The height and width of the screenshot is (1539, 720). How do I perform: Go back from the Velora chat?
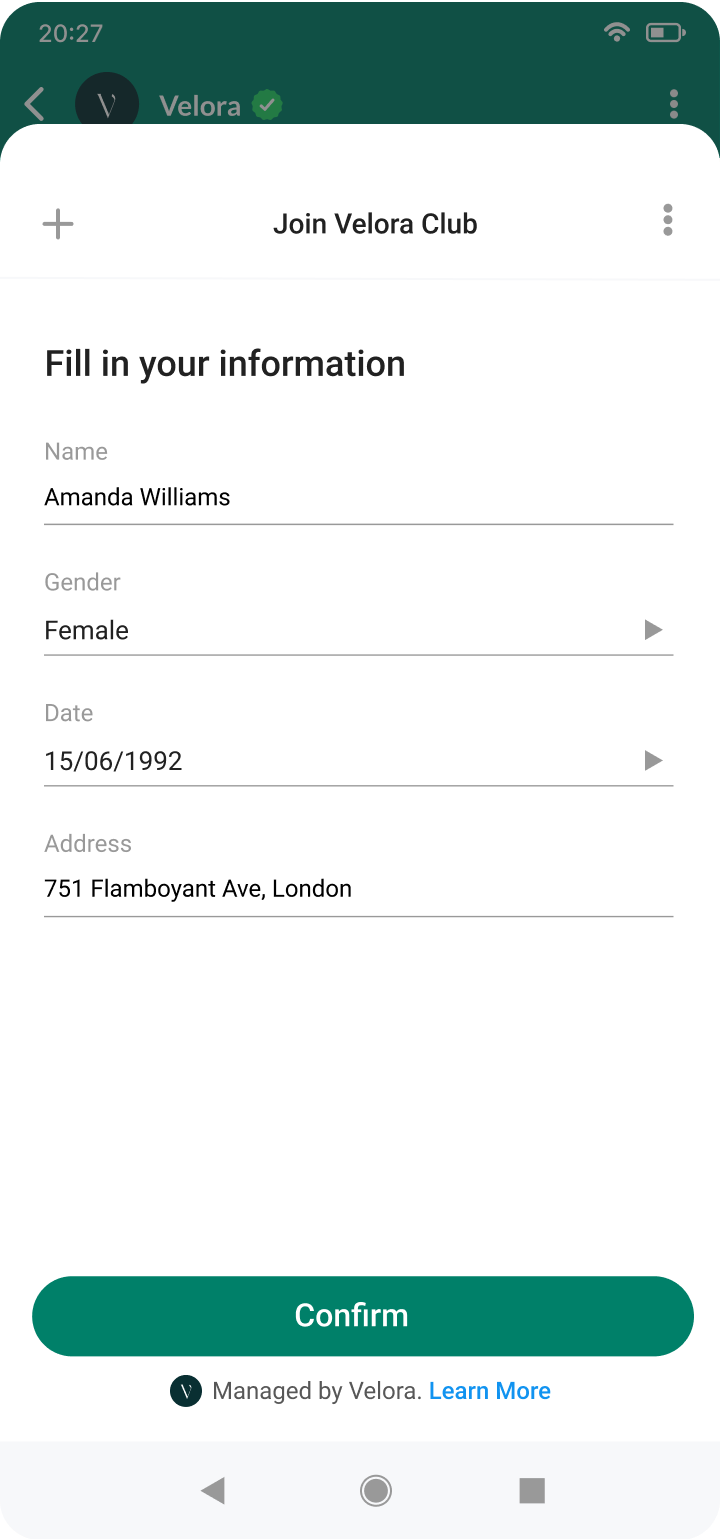tap(34, 104)
